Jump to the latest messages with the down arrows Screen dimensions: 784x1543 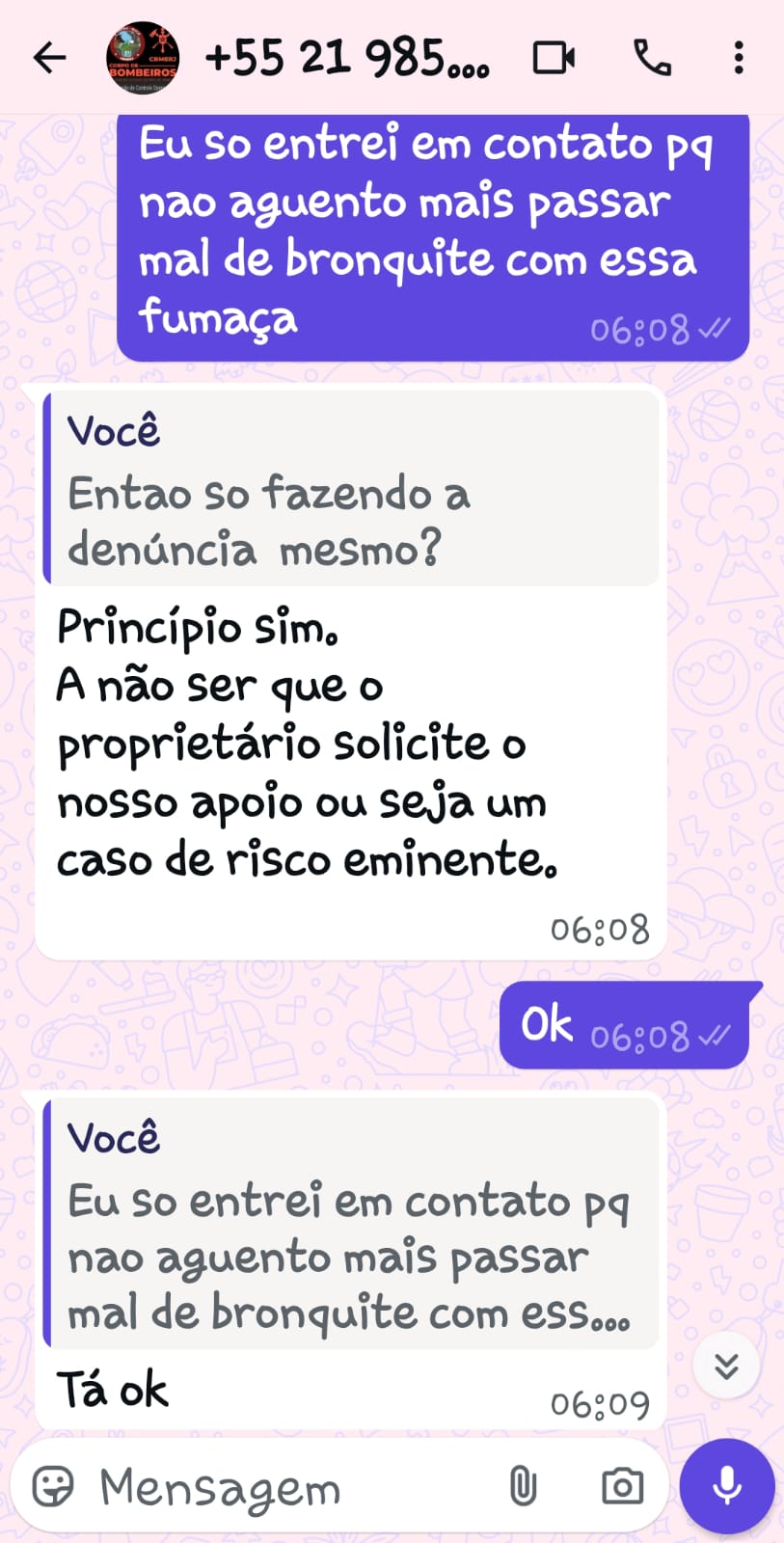[x=726, y=1366]
